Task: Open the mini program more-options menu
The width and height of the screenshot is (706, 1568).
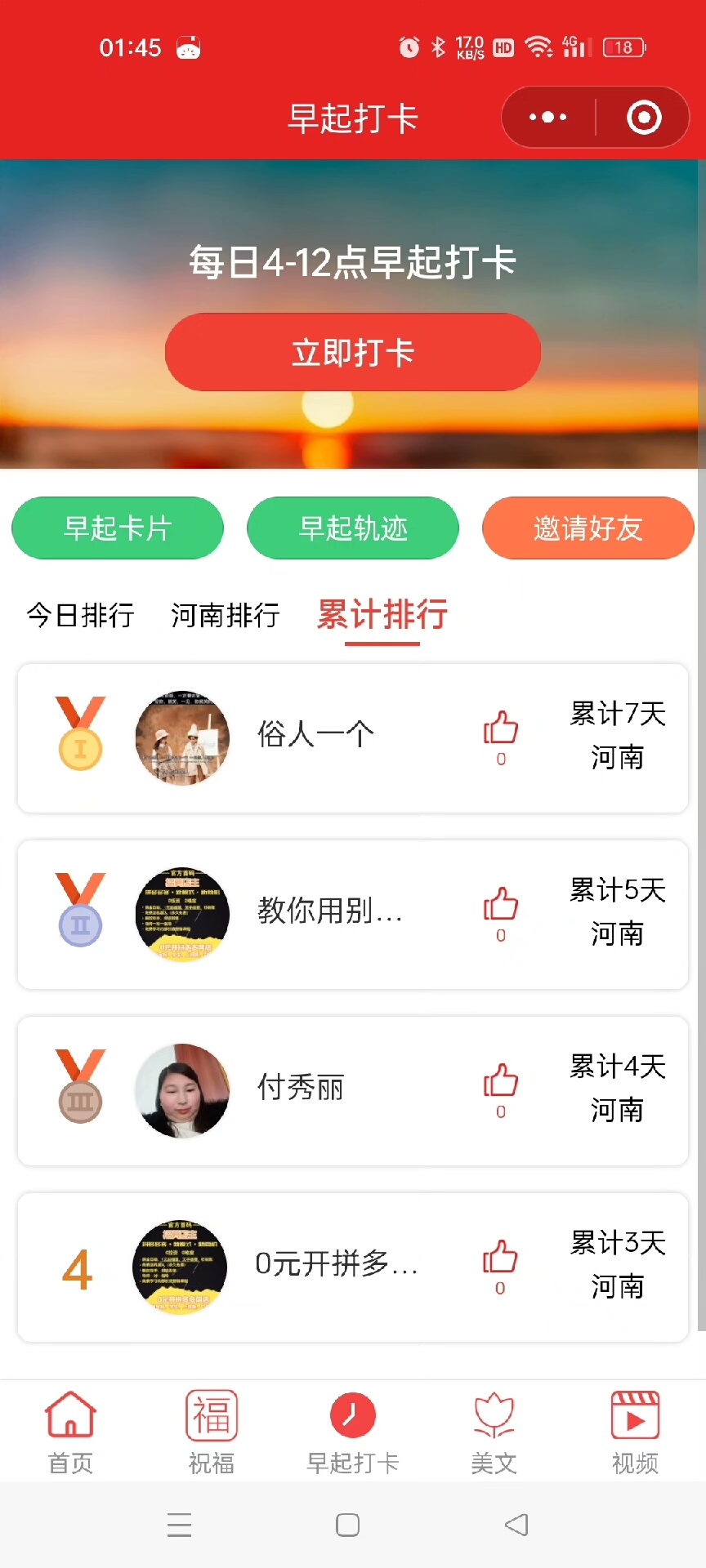Action: click(x=547, y=118)
